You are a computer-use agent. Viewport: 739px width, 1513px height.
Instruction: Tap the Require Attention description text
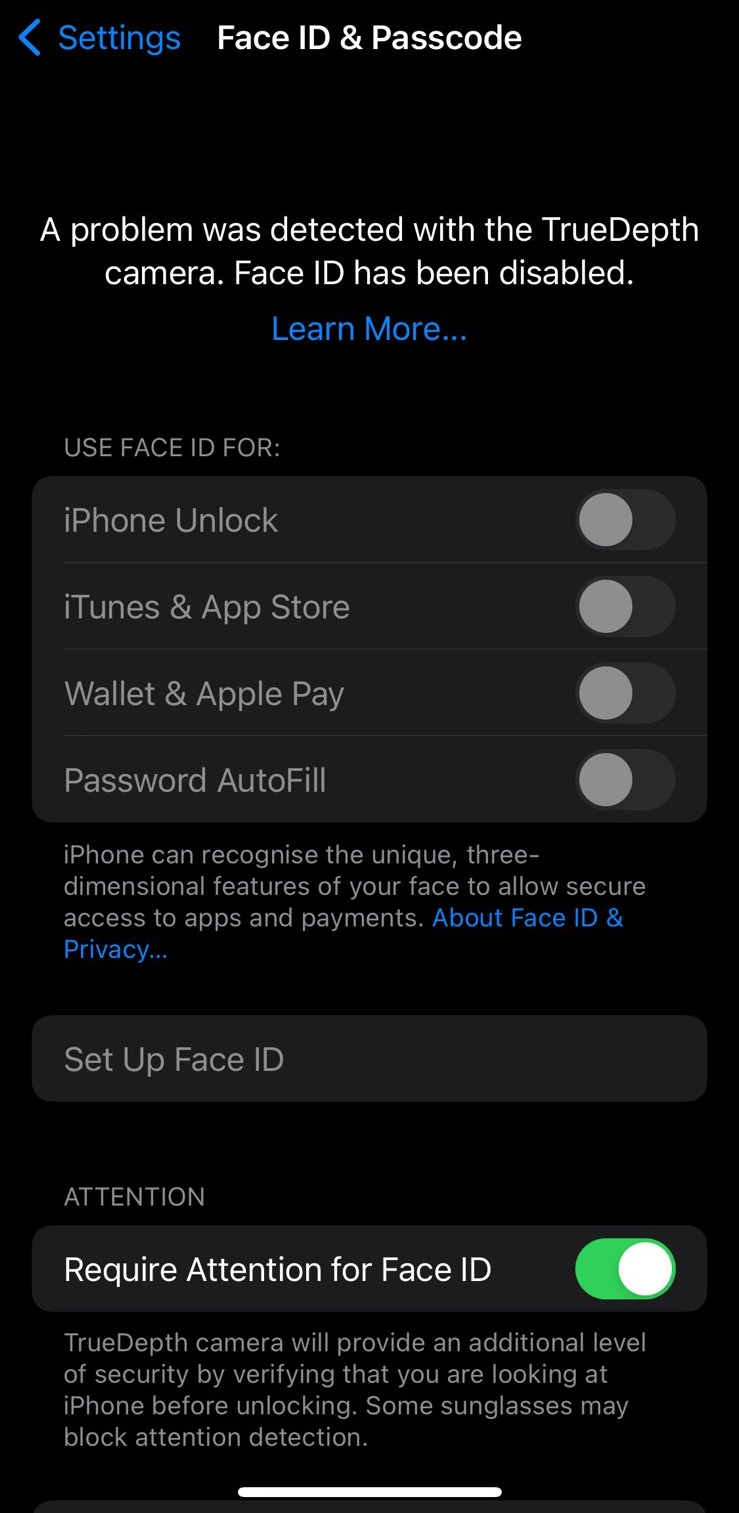[x=354, y=1390]
